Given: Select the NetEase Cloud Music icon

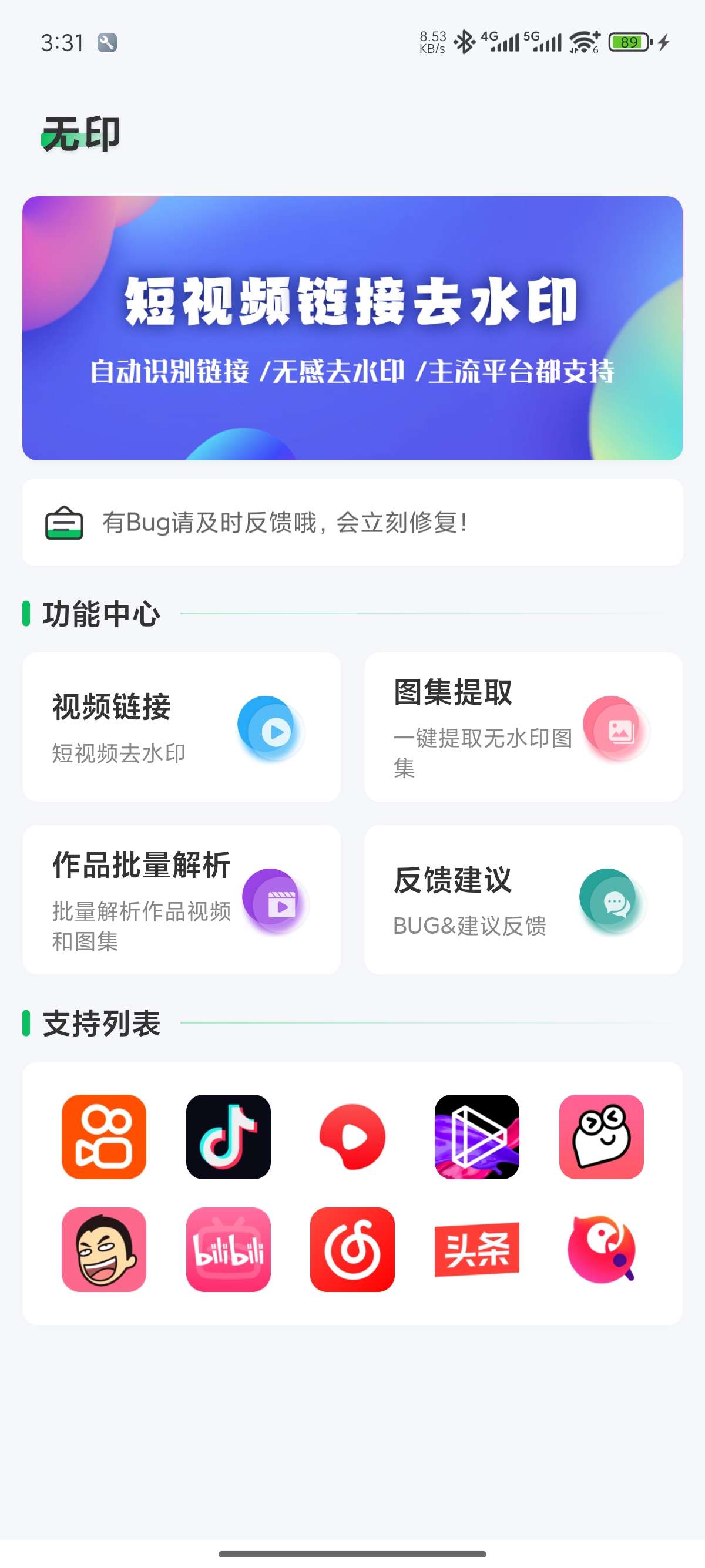Looking at the screenshot, I should pos(352,1249).
